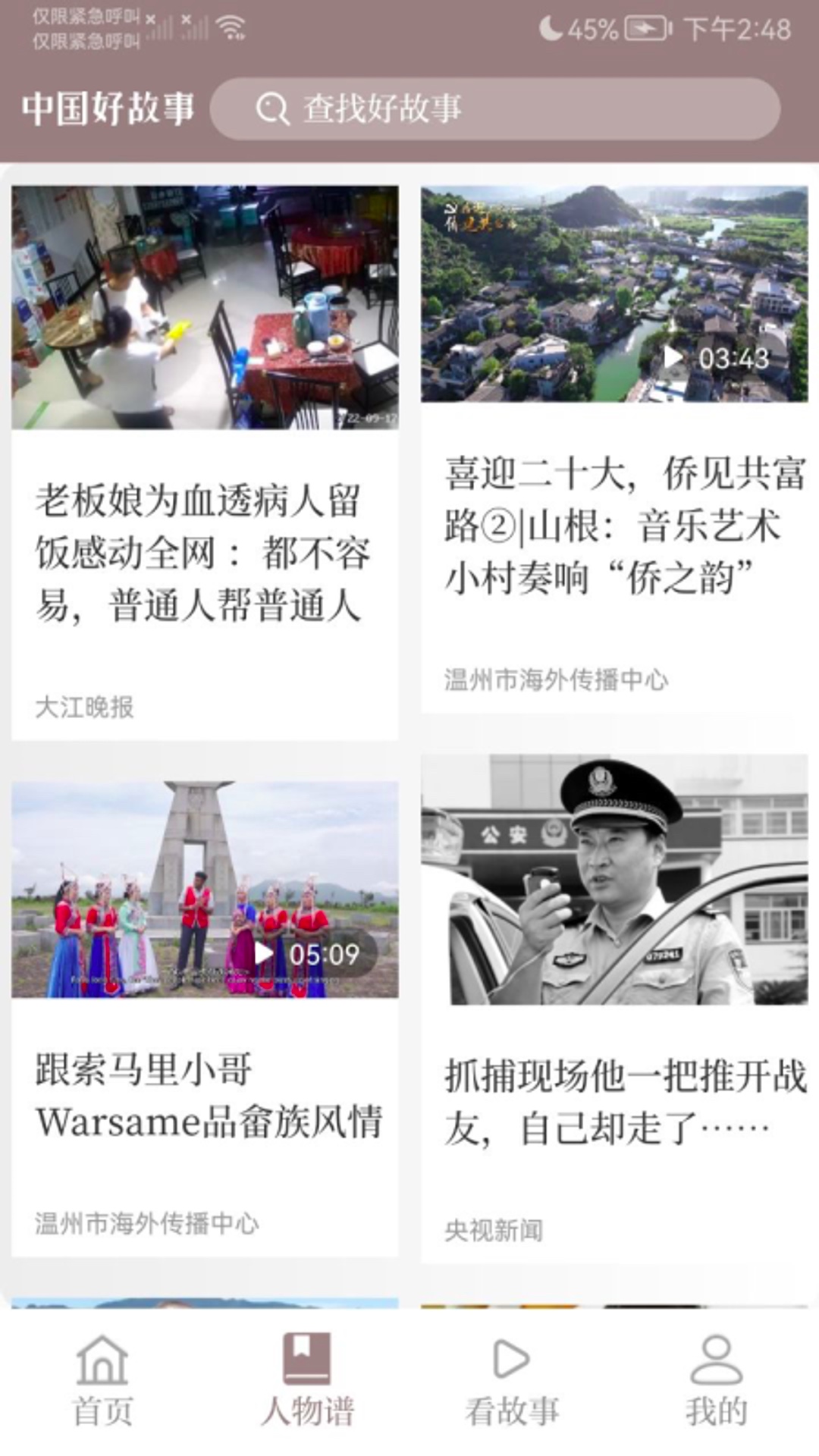Go to the 看故事 tab
This screenshot has width=819, height=1456.
512,1382
